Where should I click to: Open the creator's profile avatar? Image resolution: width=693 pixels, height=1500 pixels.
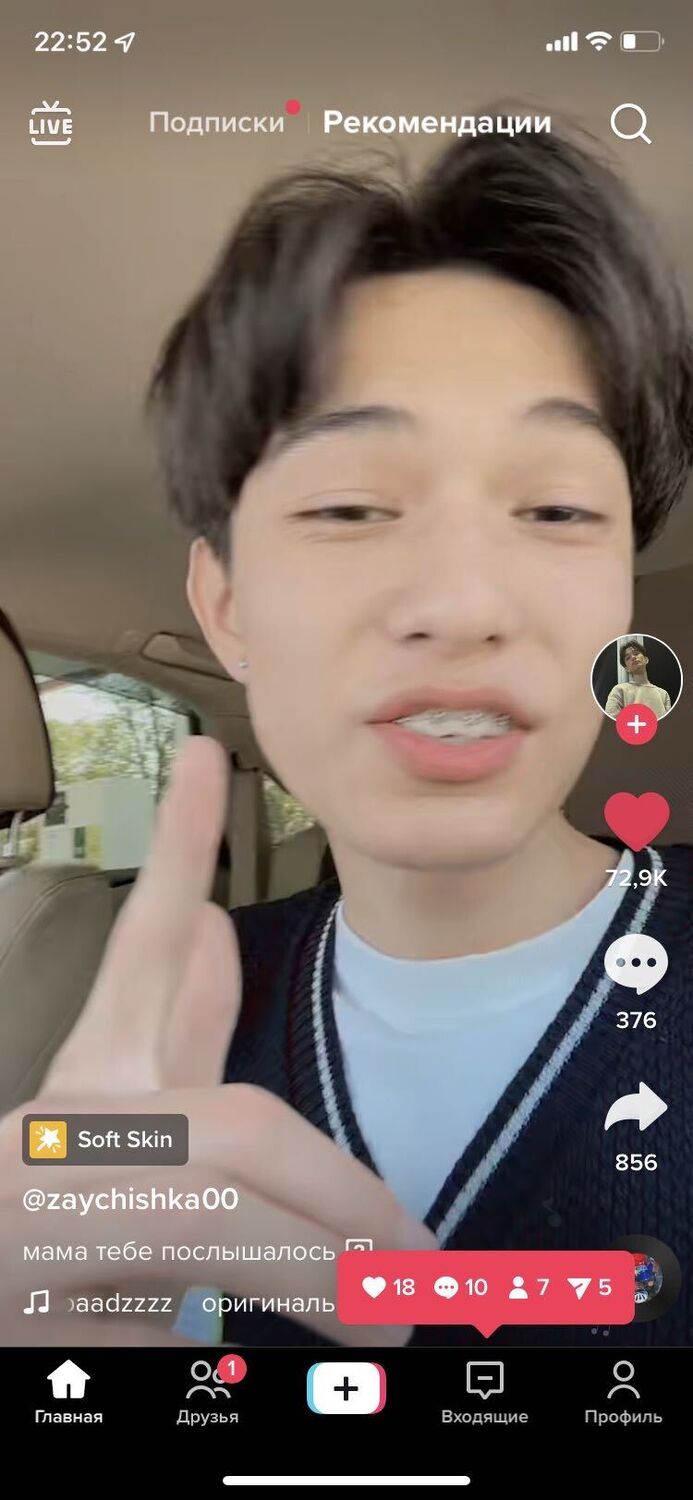636,678
